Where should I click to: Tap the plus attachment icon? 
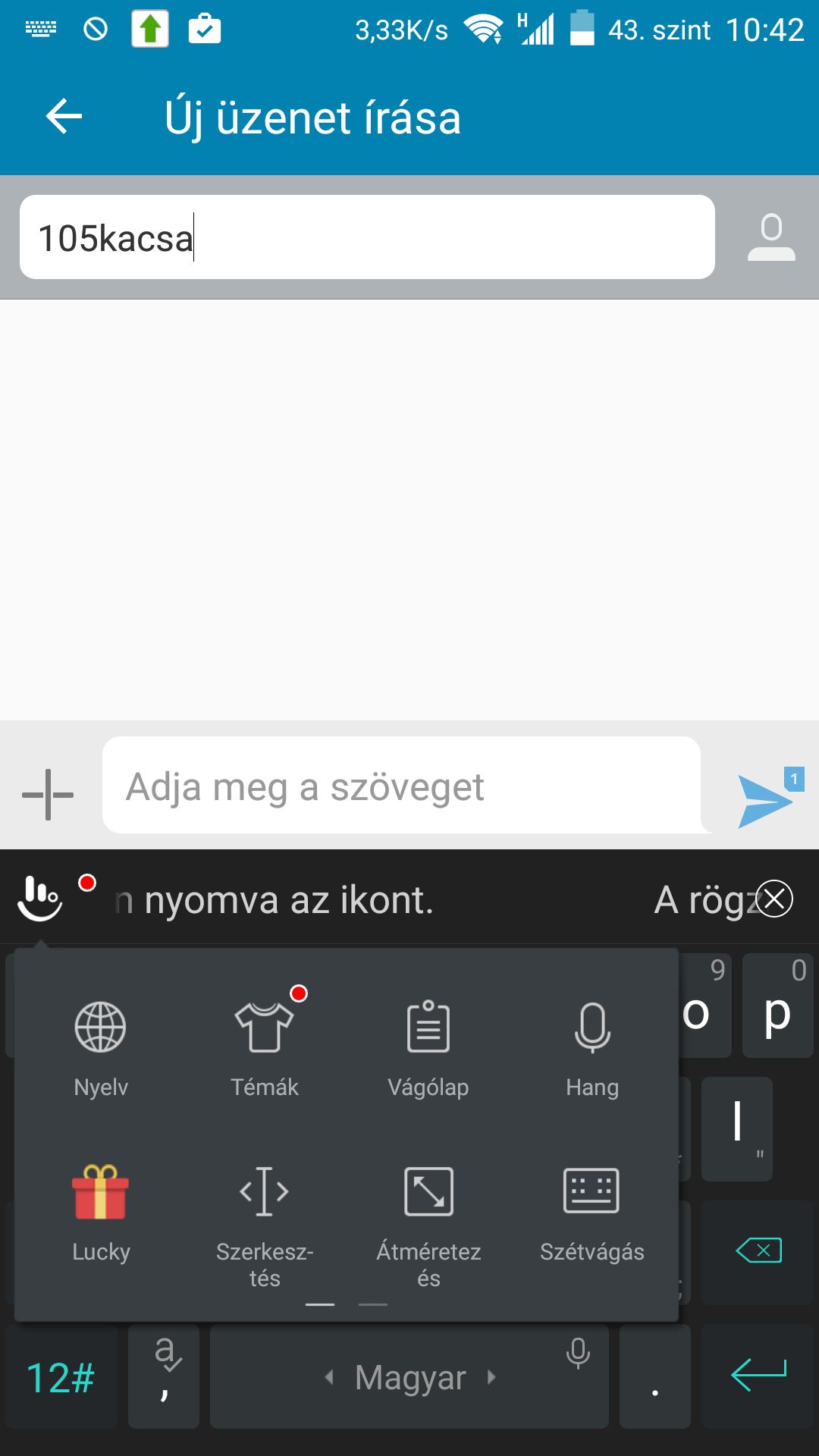48,794
